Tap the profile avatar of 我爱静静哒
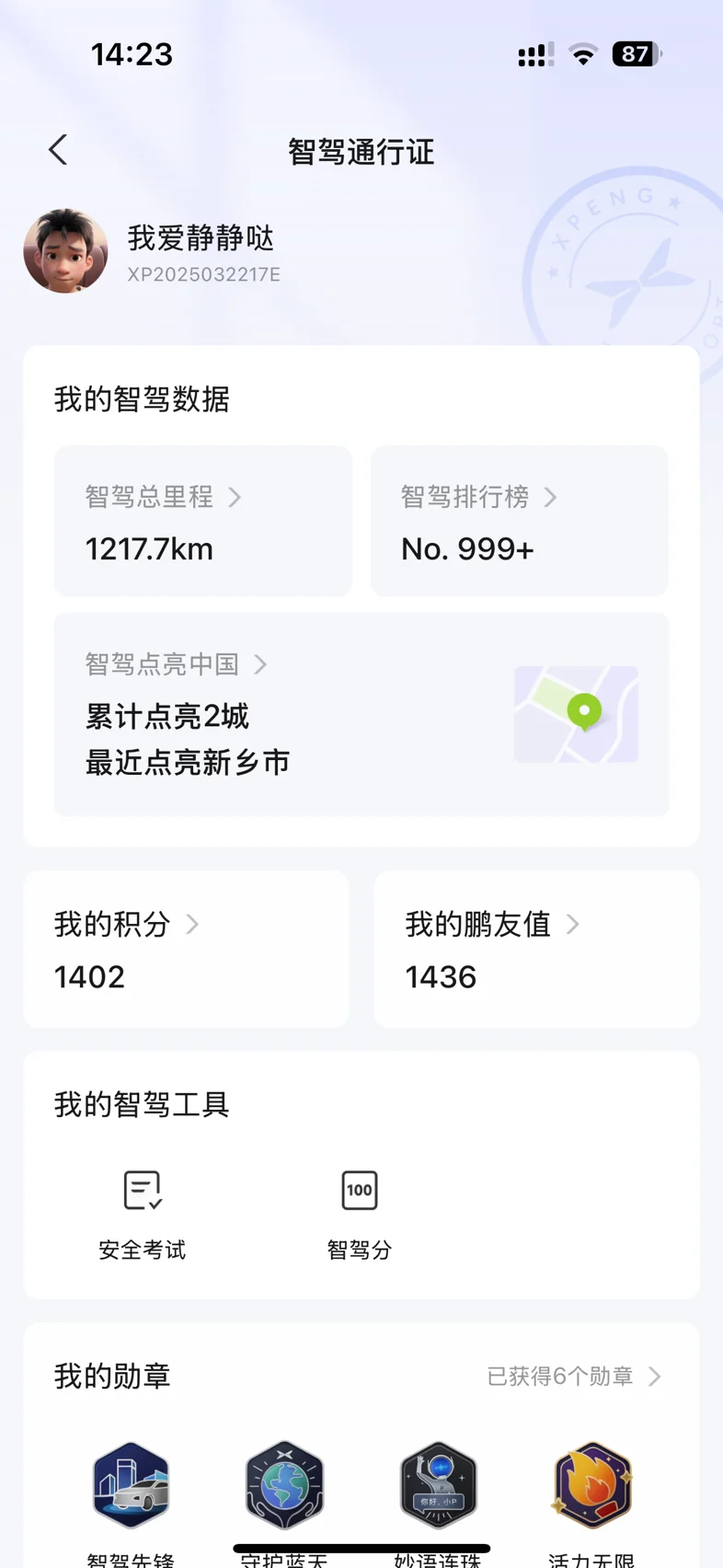 (x=65, y=251)
